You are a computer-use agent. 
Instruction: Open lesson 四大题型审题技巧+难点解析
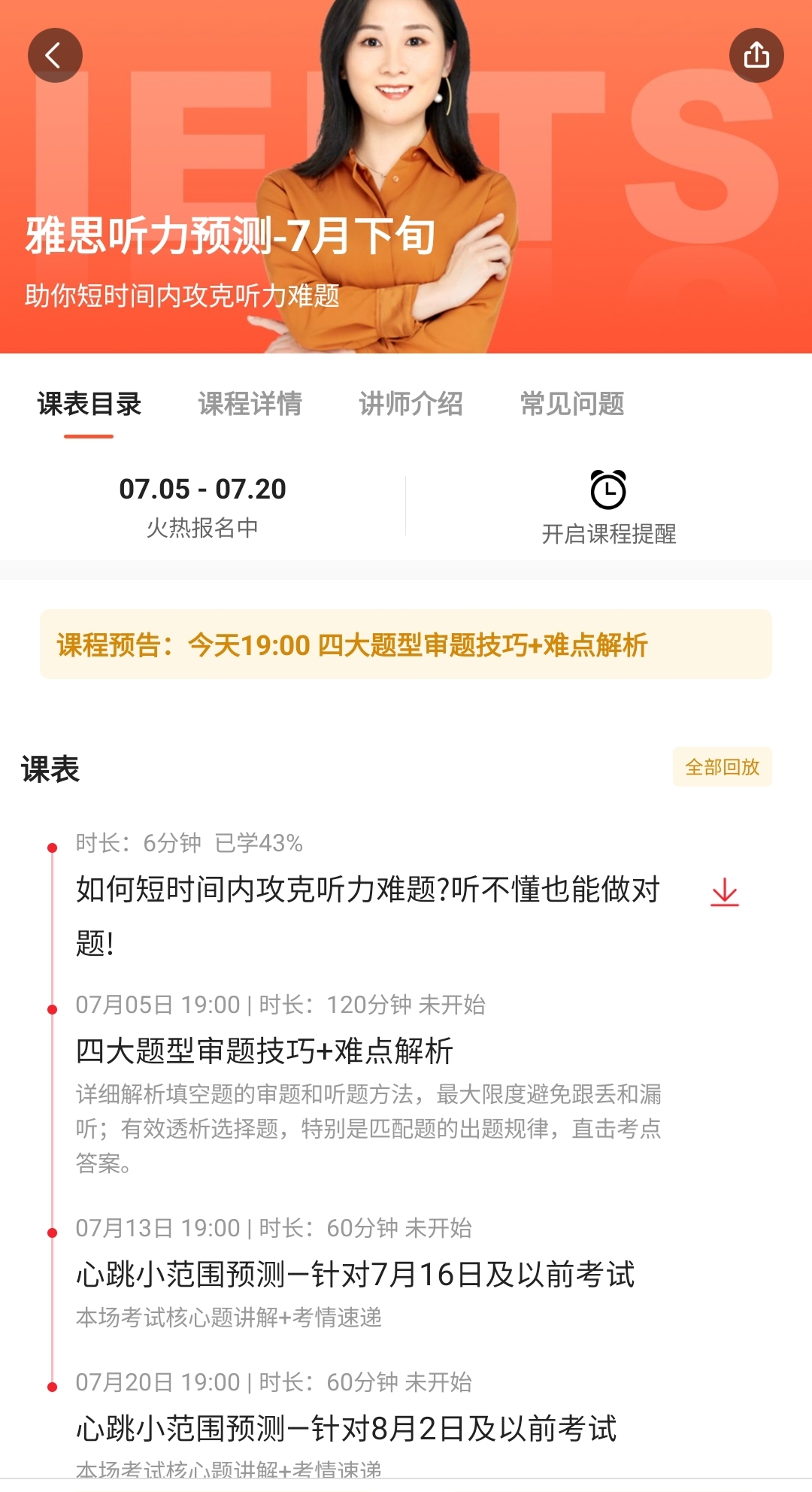tap(265, 1051)
